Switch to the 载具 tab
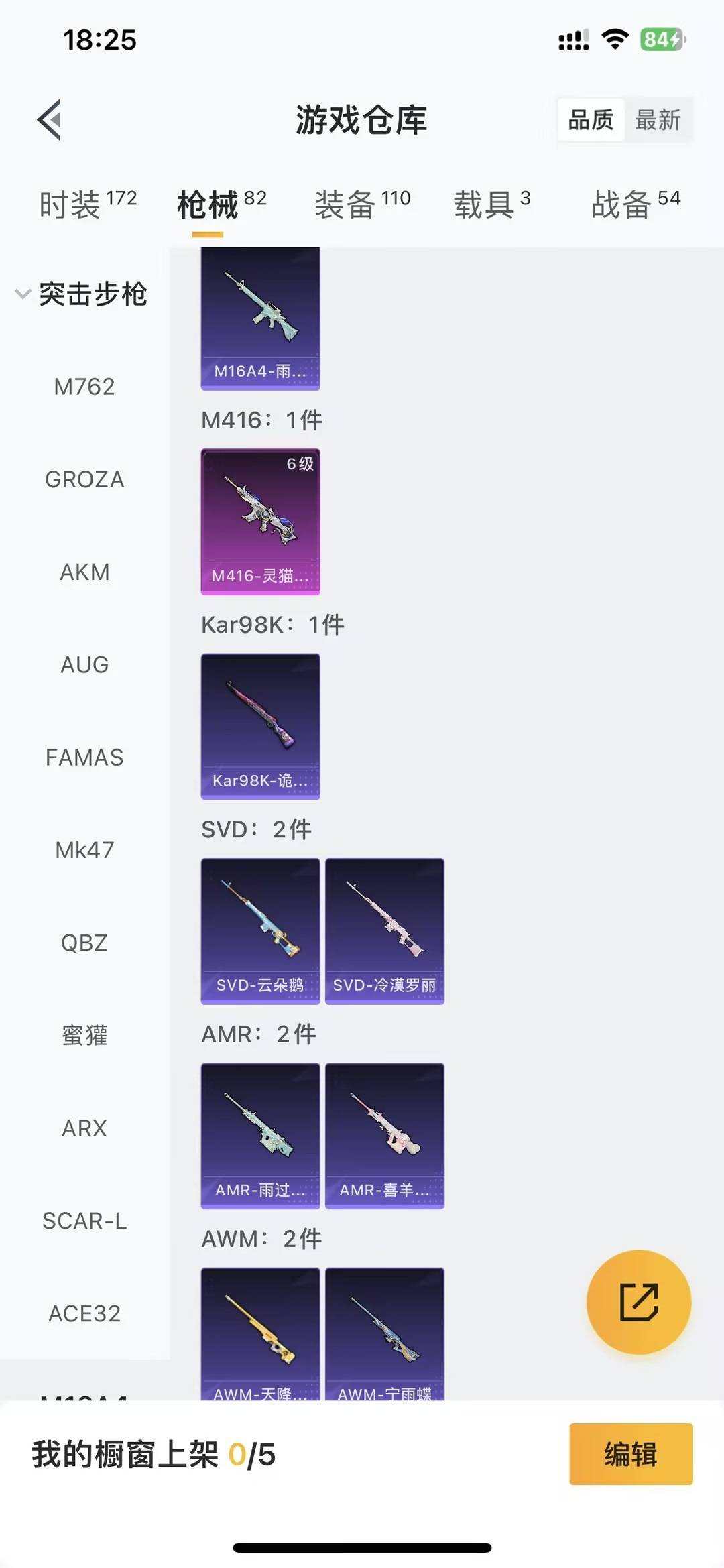 click(x=492, y=204)
